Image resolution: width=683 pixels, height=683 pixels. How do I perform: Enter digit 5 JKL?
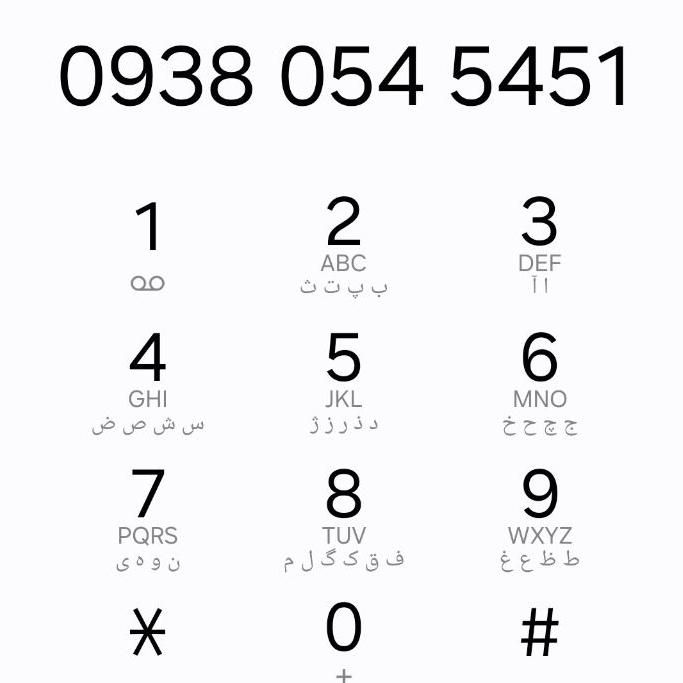click(x=343, y=380)
